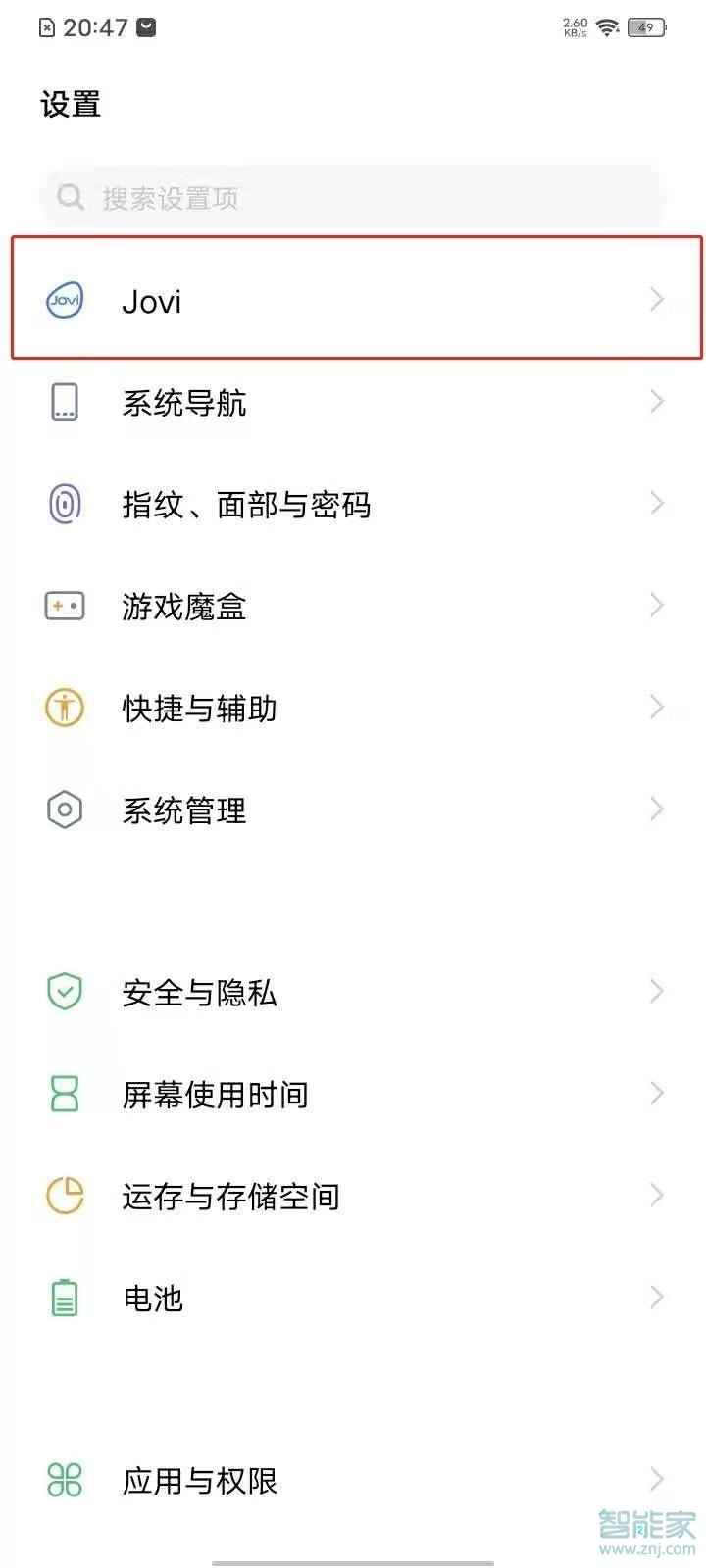Click the 系统导航 phone icon

(x=64, y=402)
